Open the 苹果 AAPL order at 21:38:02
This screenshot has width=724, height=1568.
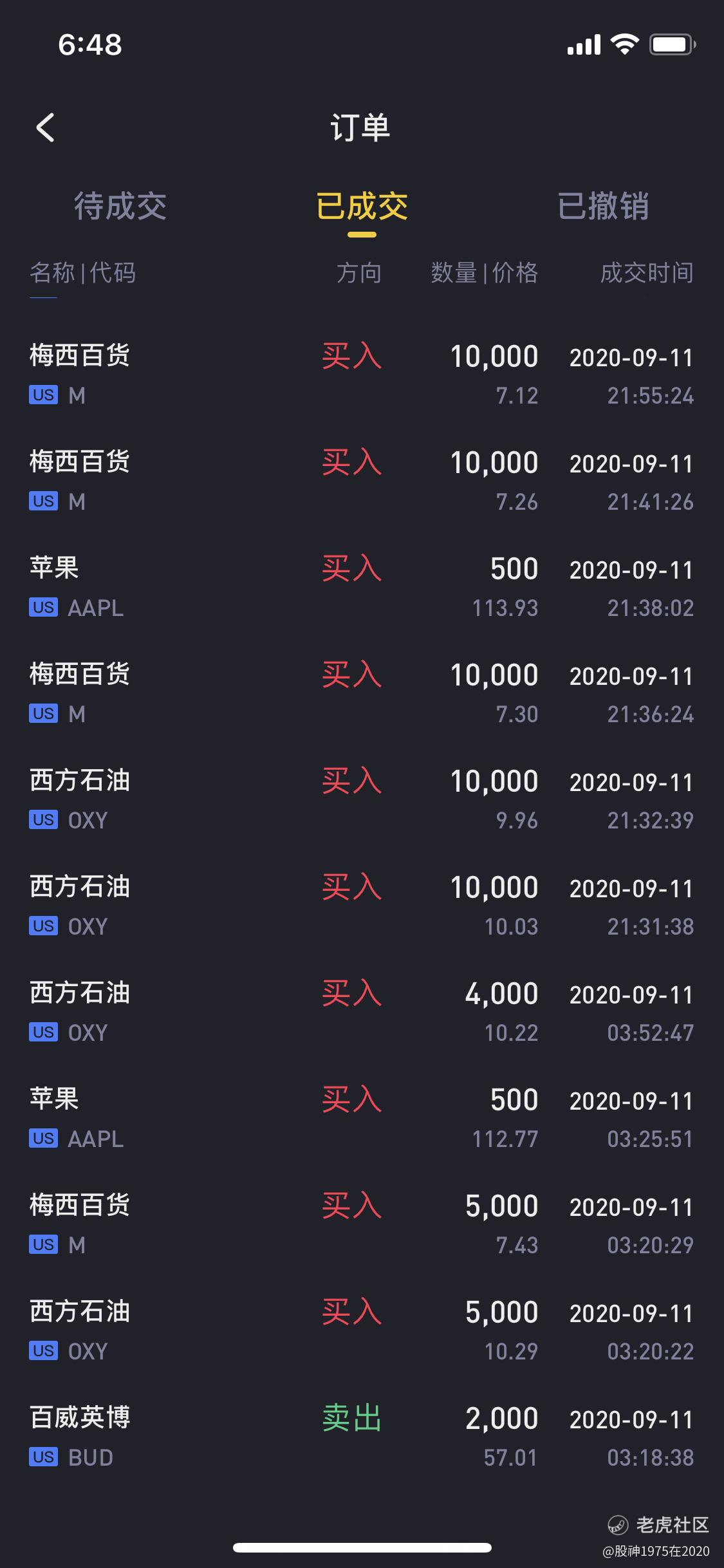point(362,587)
